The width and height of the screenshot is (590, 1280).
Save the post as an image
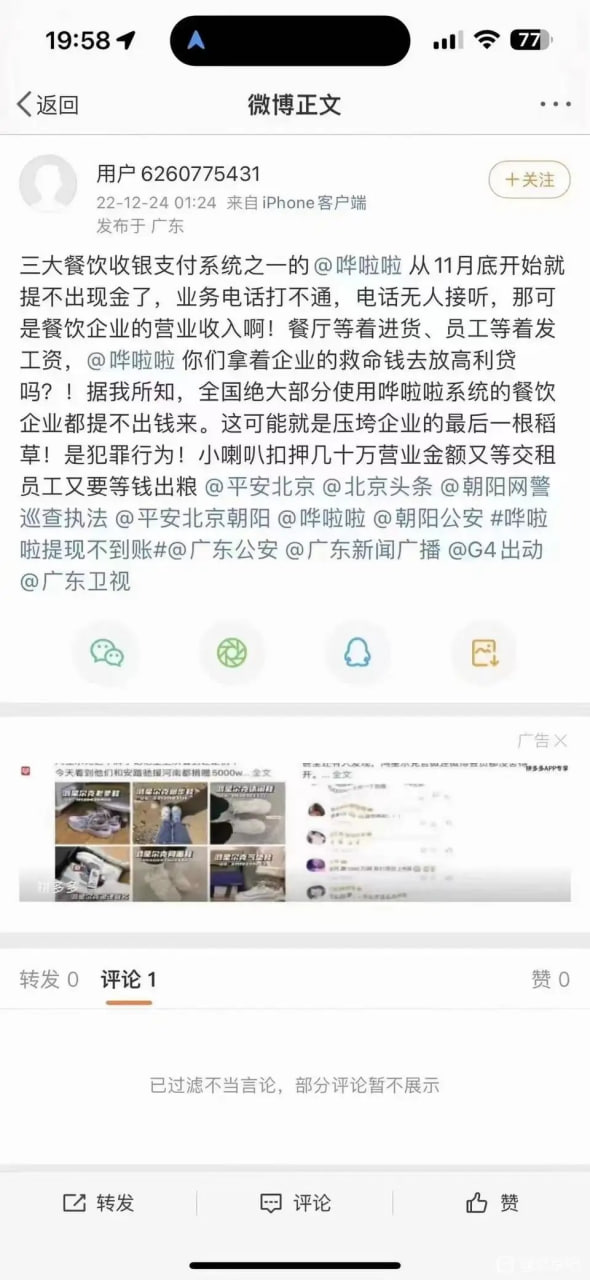pyautogui.click(x=483, y=652)
